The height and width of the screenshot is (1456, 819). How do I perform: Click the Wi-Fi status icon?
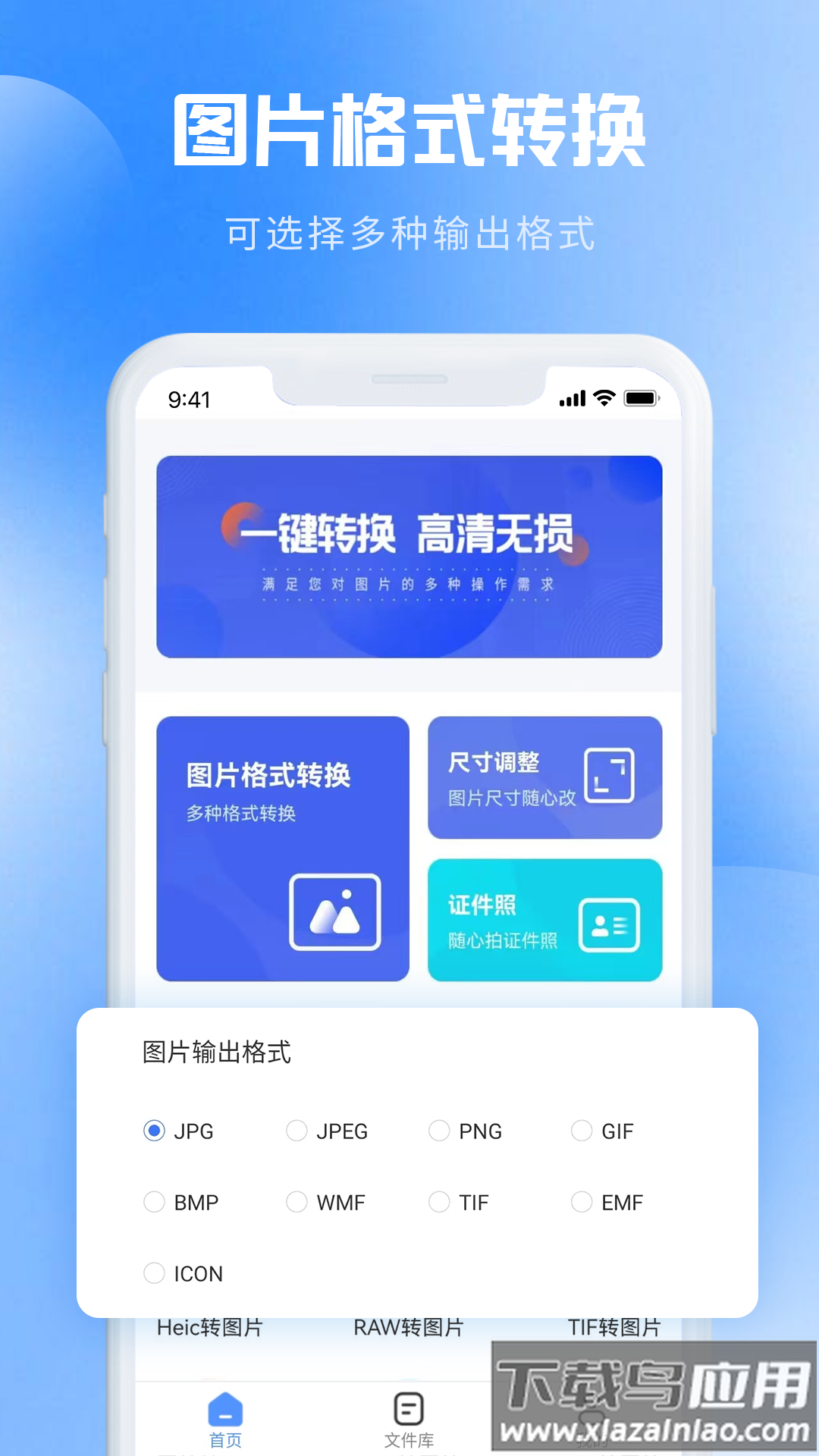pyautogui.click(x=603, y=398)
